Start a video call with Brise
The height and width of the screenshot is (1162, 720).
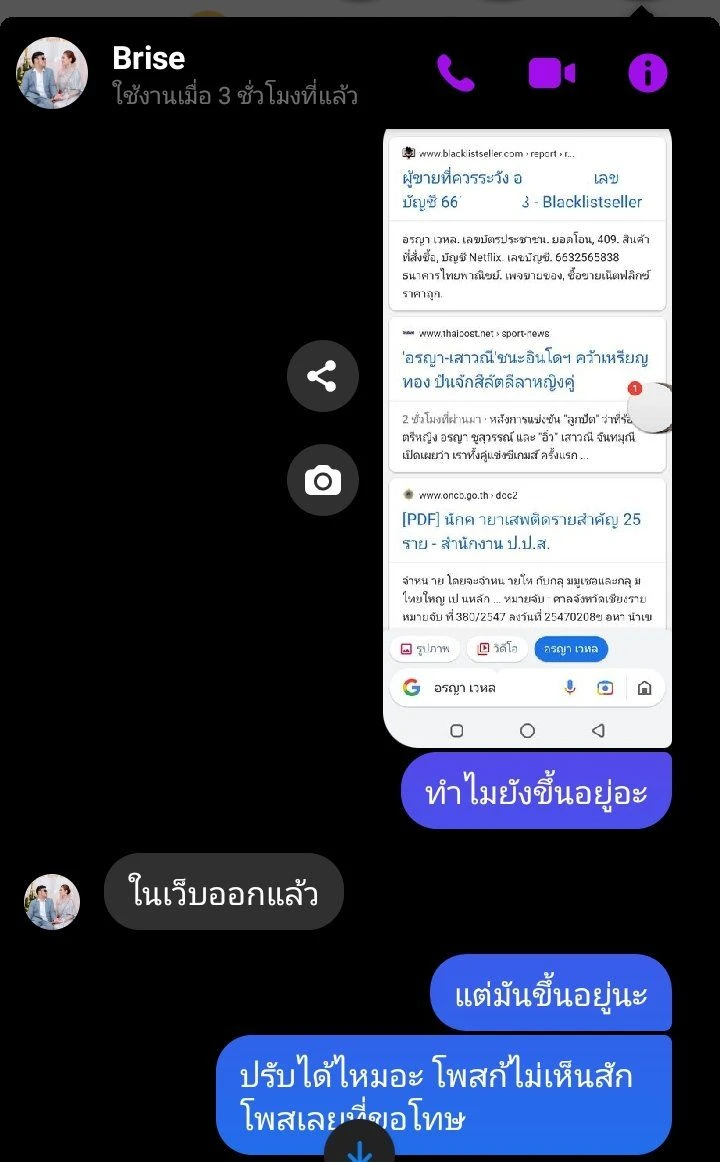[551, 73]
